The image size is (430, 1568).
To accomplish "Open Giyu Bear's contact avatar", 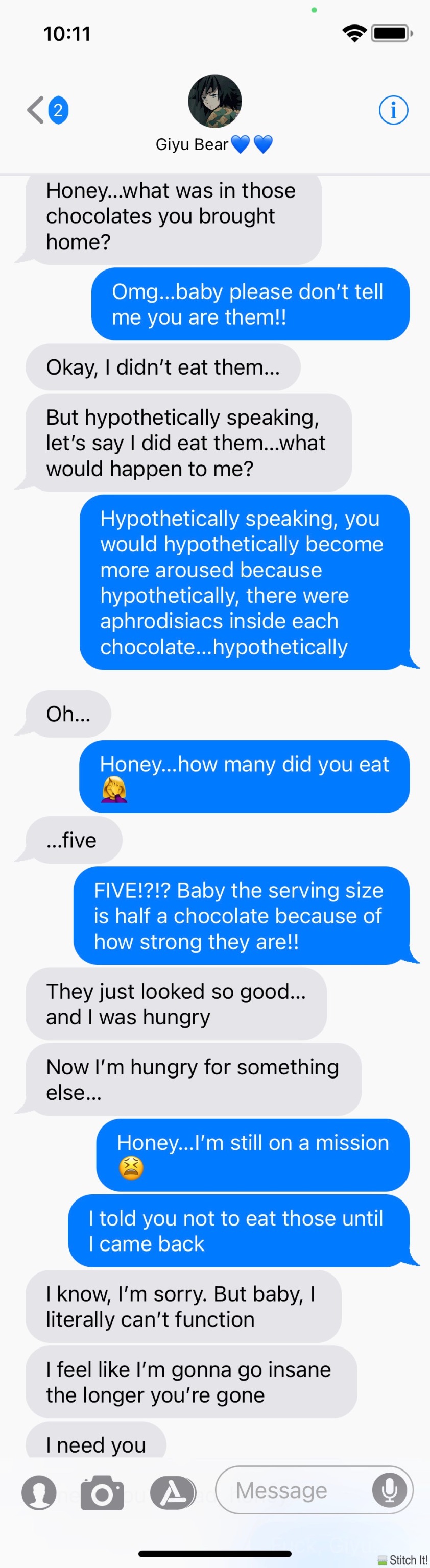I will pos(214,101).
